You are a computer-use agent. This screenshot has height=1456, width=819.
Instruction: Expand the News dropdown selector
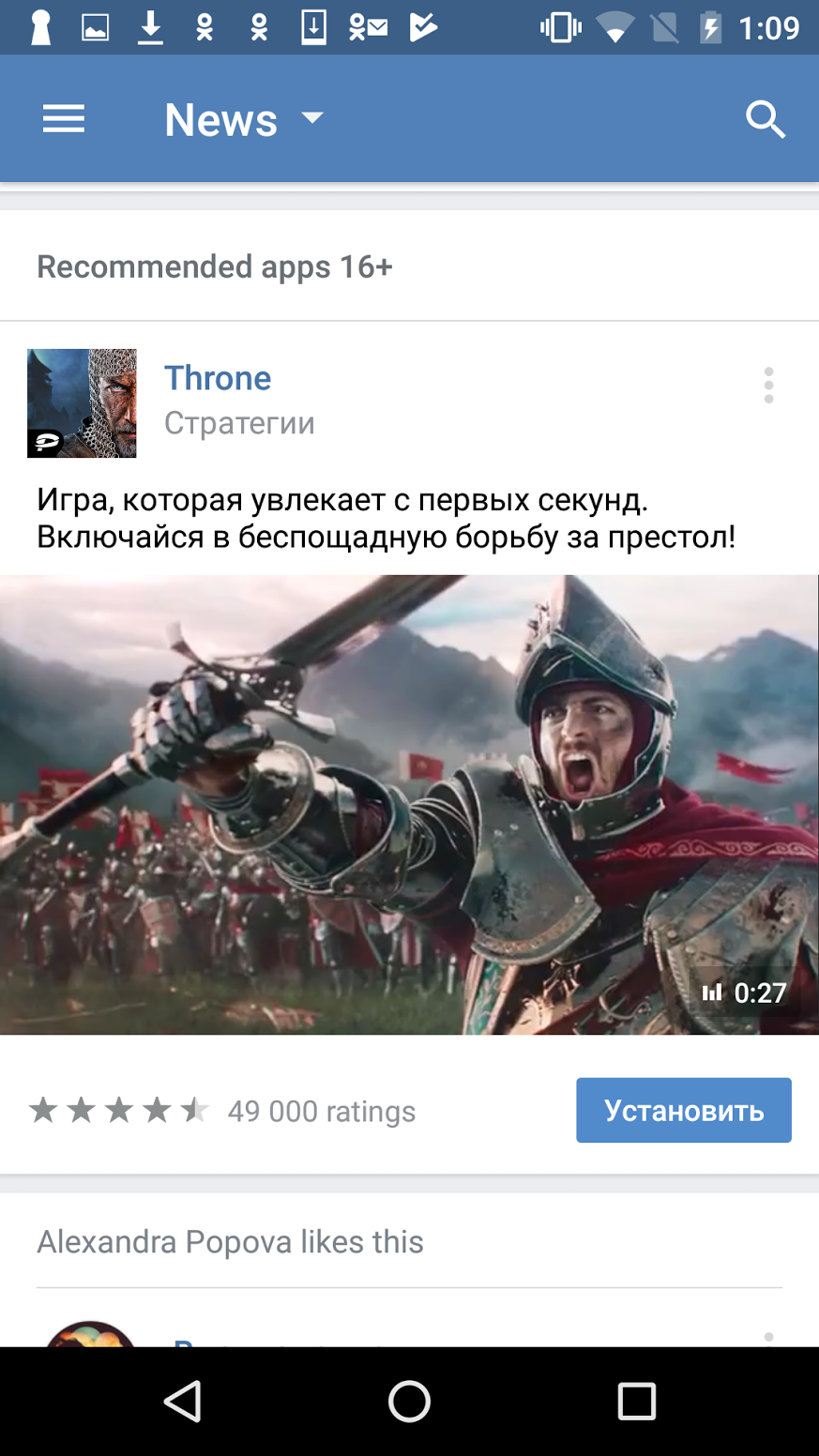pos(244,119)
